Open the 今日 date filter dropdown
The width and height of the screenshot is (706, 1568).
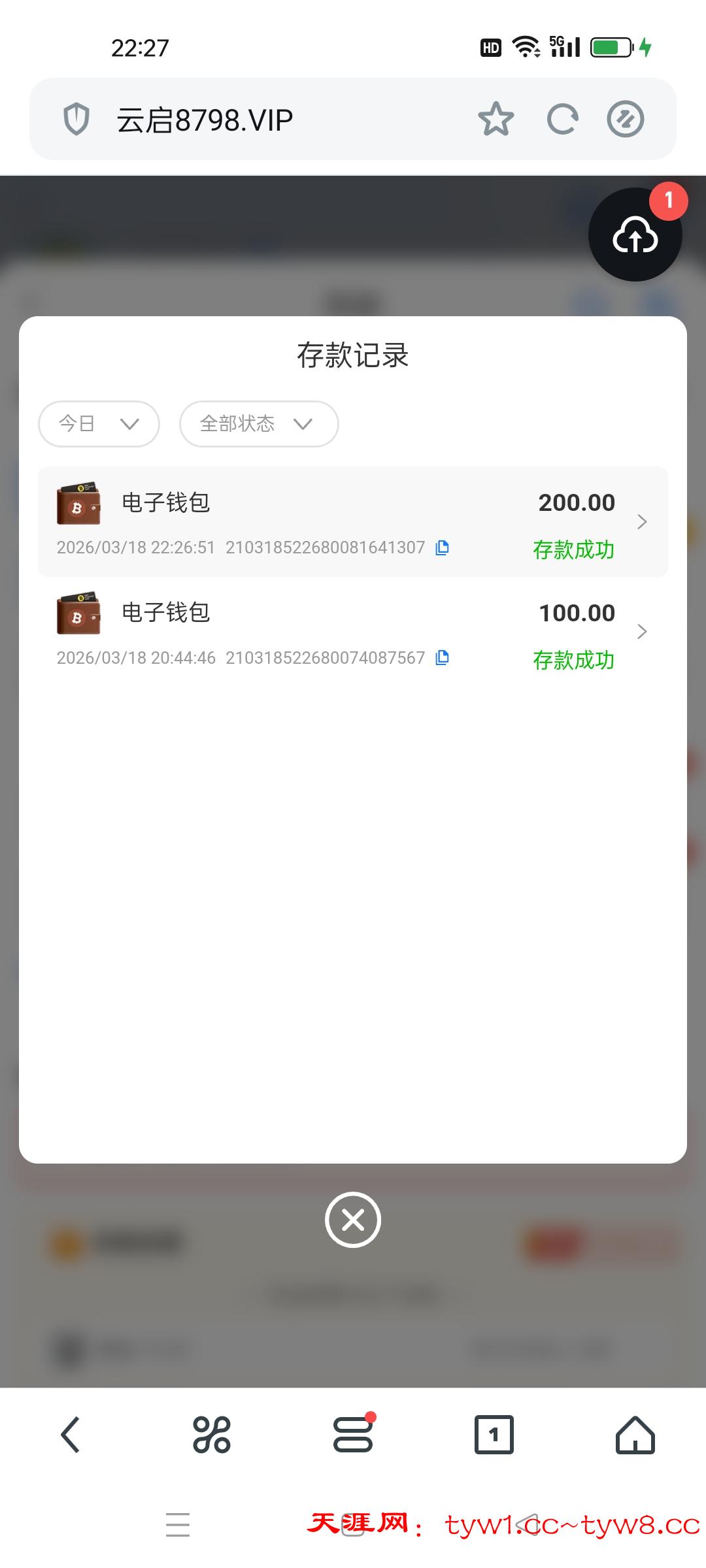(99, 424)
